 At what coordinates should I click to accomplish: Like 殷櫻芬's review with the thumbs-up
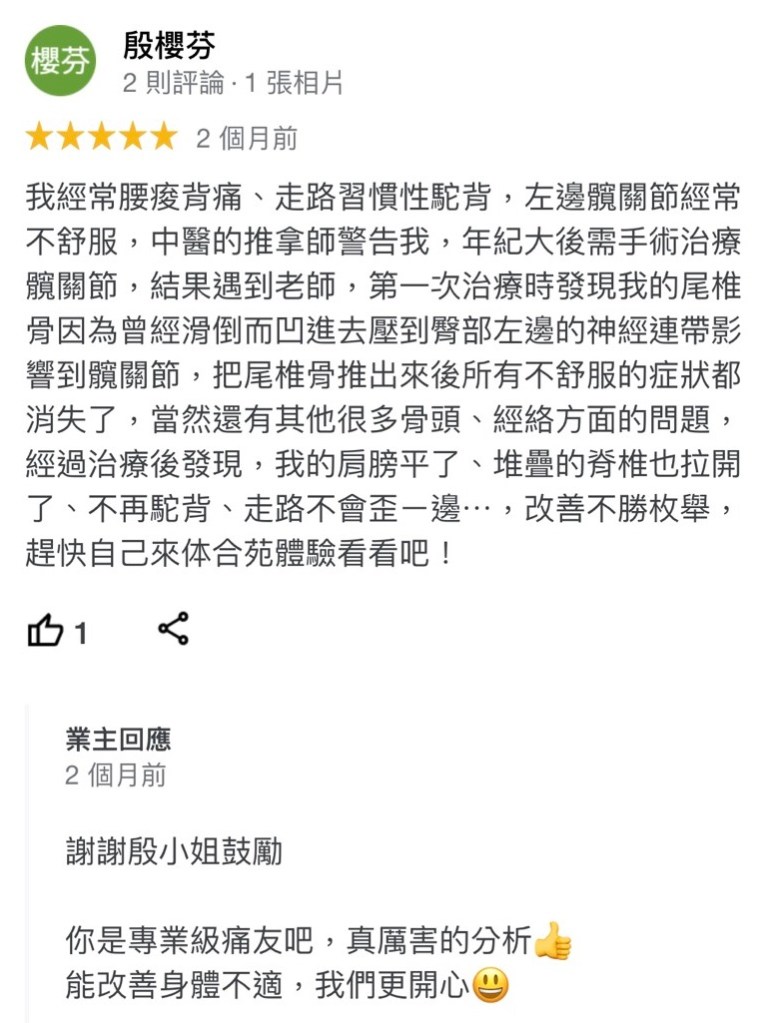coord(45,631)
